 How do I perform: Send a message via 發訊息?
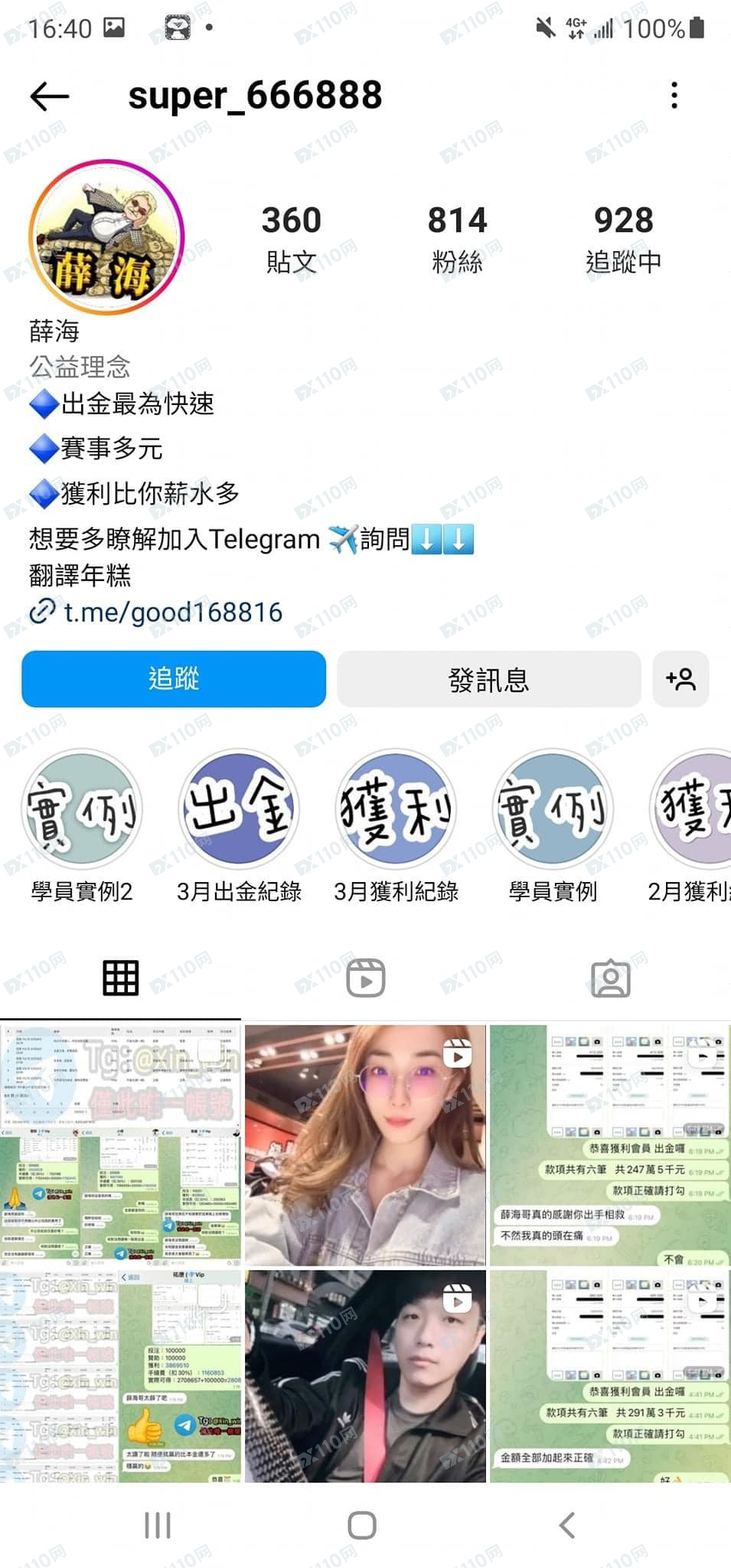[x=488, y=679]
